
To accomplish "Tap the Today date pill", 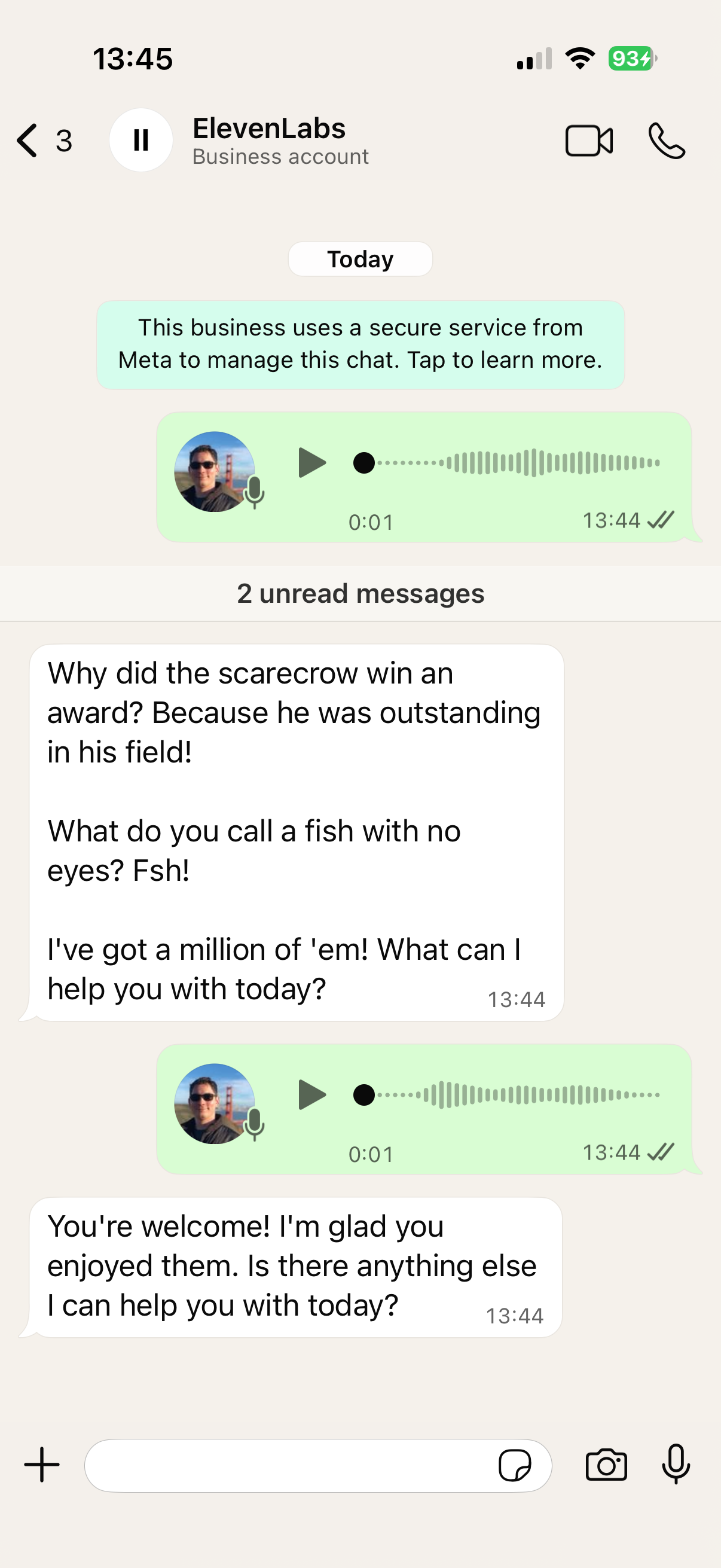I will click(x=360, y=258).
